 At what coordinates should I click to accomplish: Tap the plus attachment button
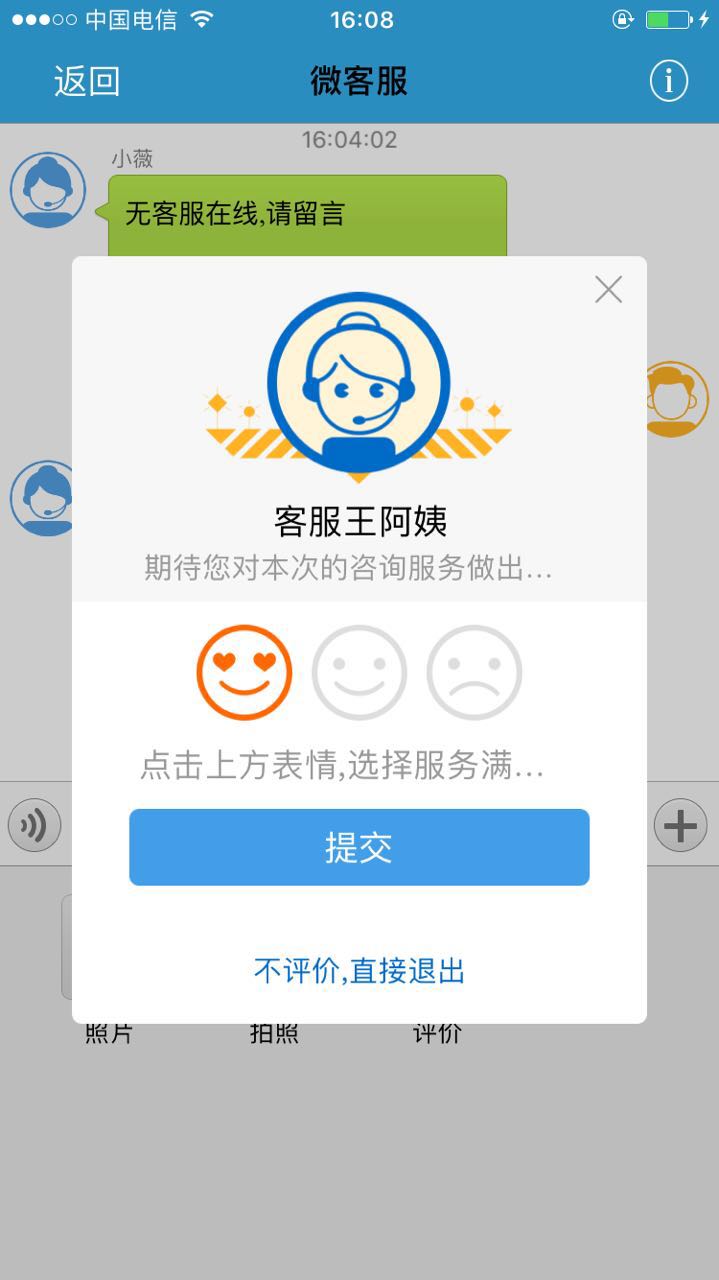click(x=680, y=826)
